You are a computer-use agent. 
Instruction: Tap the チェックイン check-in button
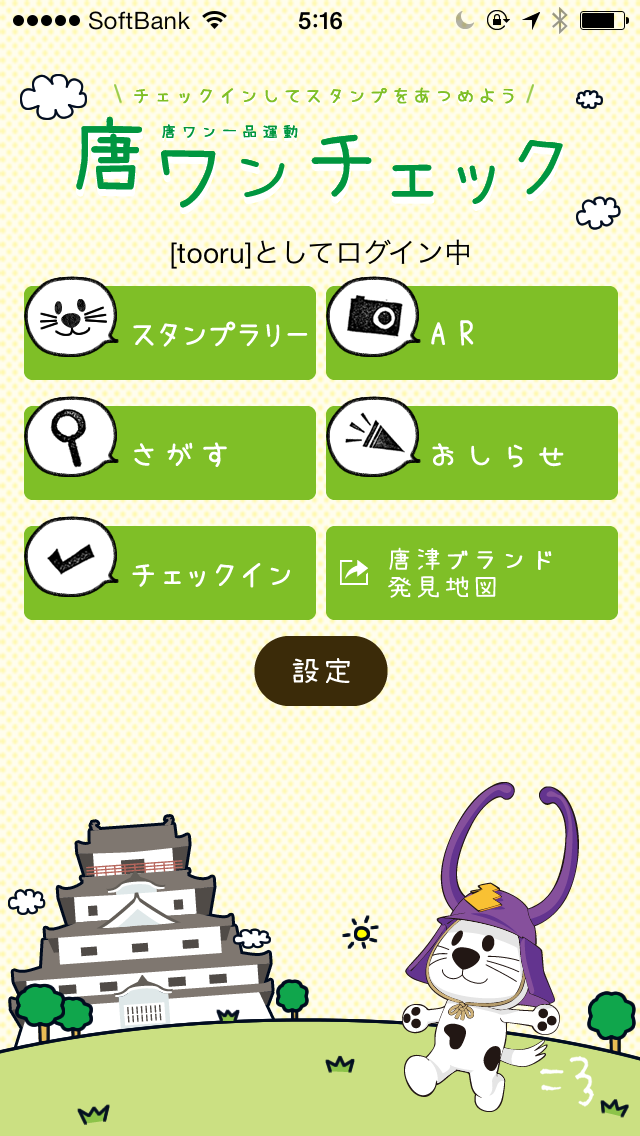[170, 572]
